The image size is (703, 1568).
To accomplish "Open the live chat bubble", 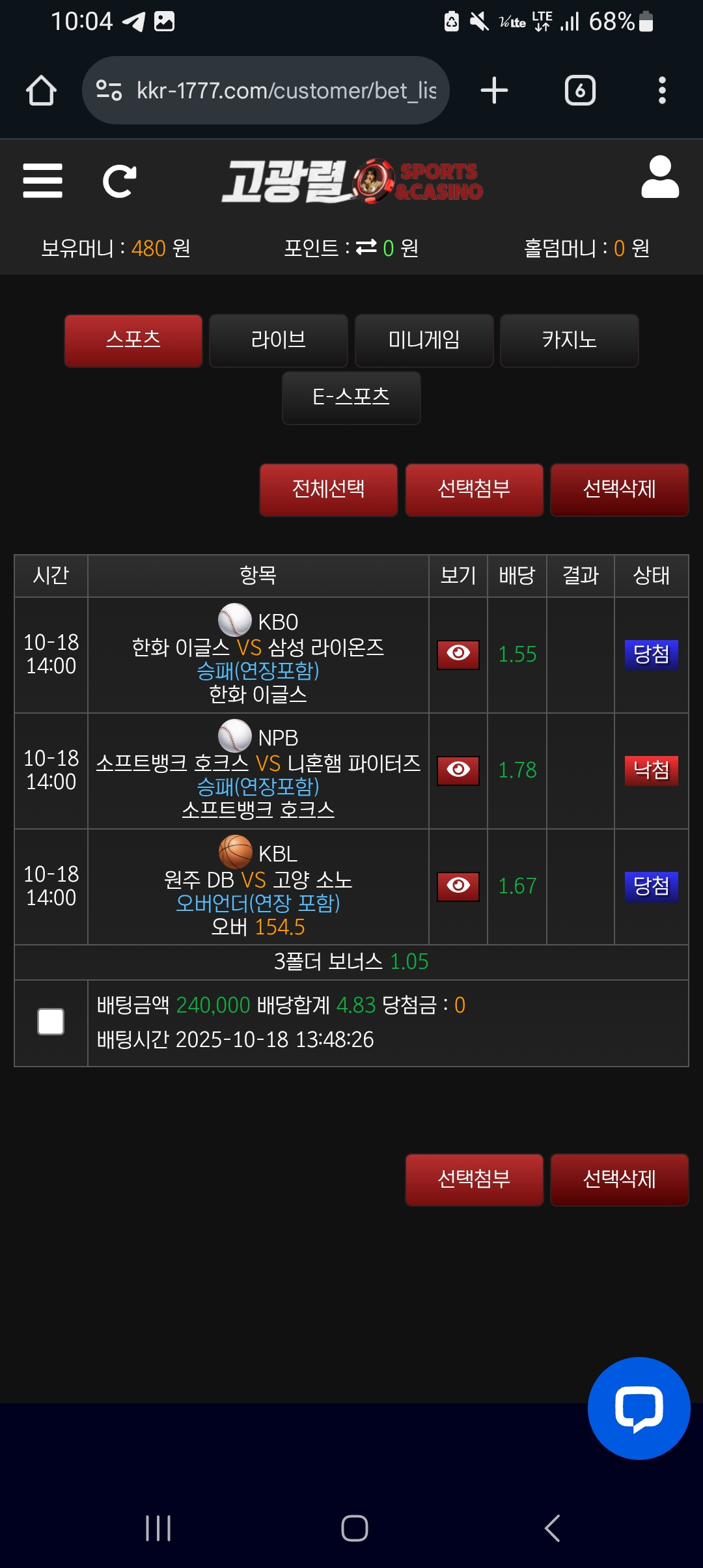I will coord(639,1408).
